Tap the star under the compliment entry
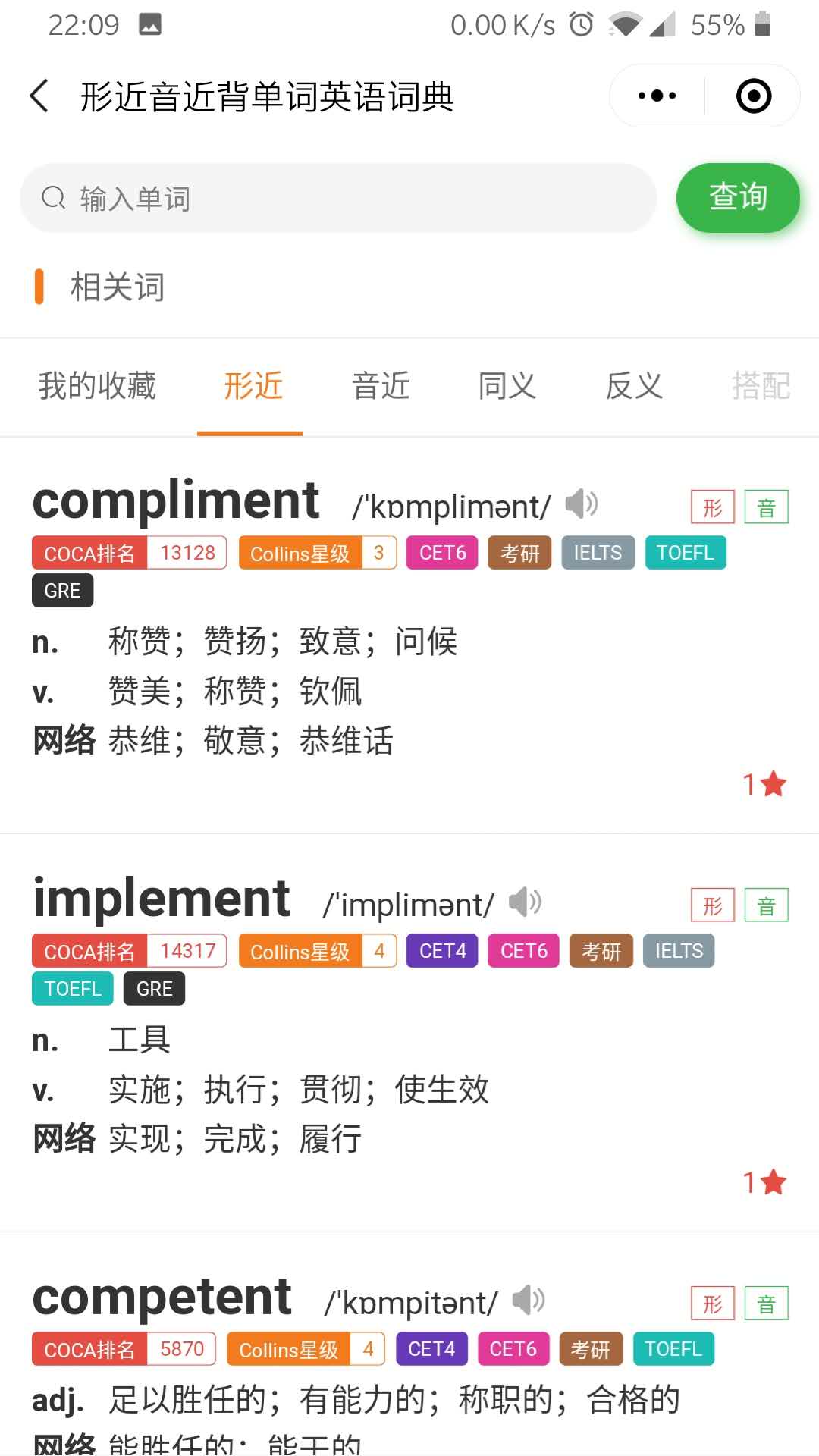The width and height of the screenshot is (819, 1456). tap(773, 784)
